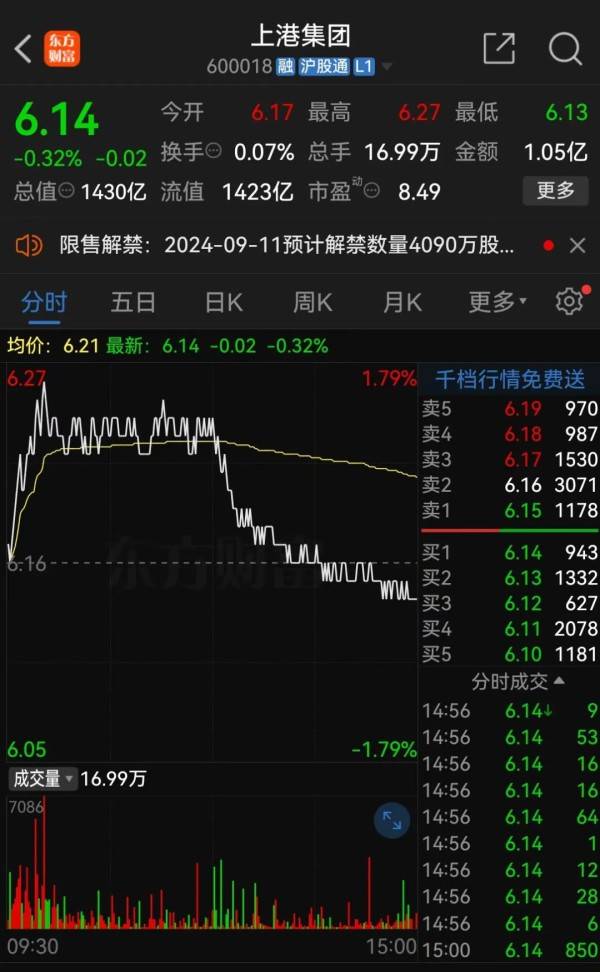600x972 pixels.
Task: Tap 更多 button for more quote data
Action: pos(555,190)
